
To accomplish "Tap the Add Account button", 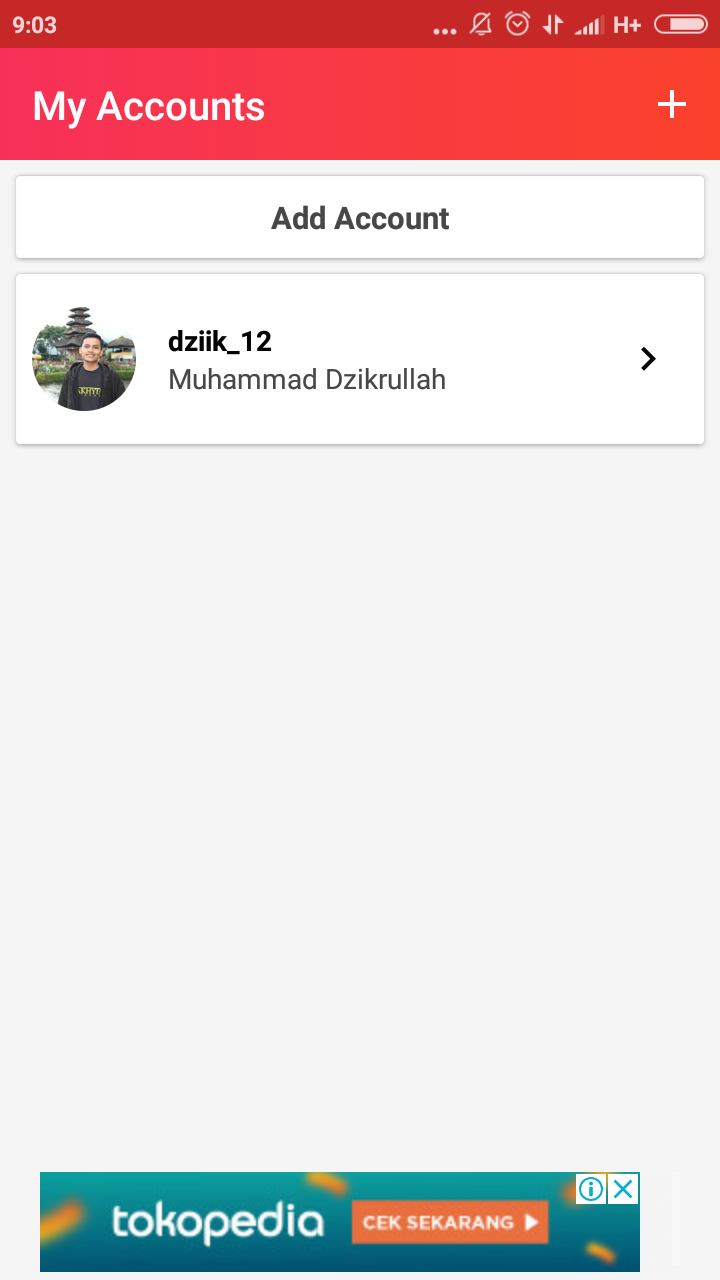I will [x=360, y=218].
